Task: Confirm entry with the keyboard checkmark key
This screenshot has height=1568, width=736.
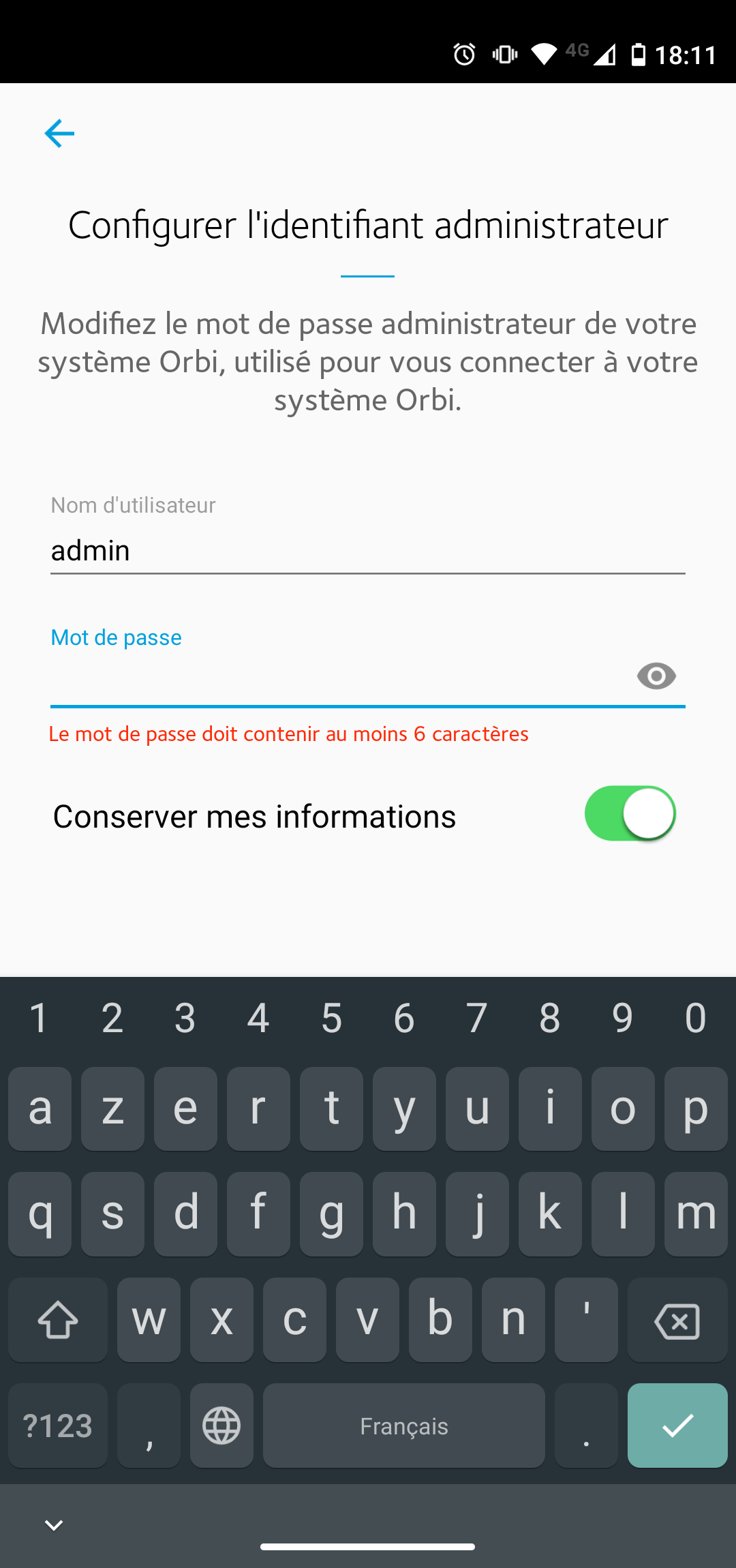Action: point(677,1426)
